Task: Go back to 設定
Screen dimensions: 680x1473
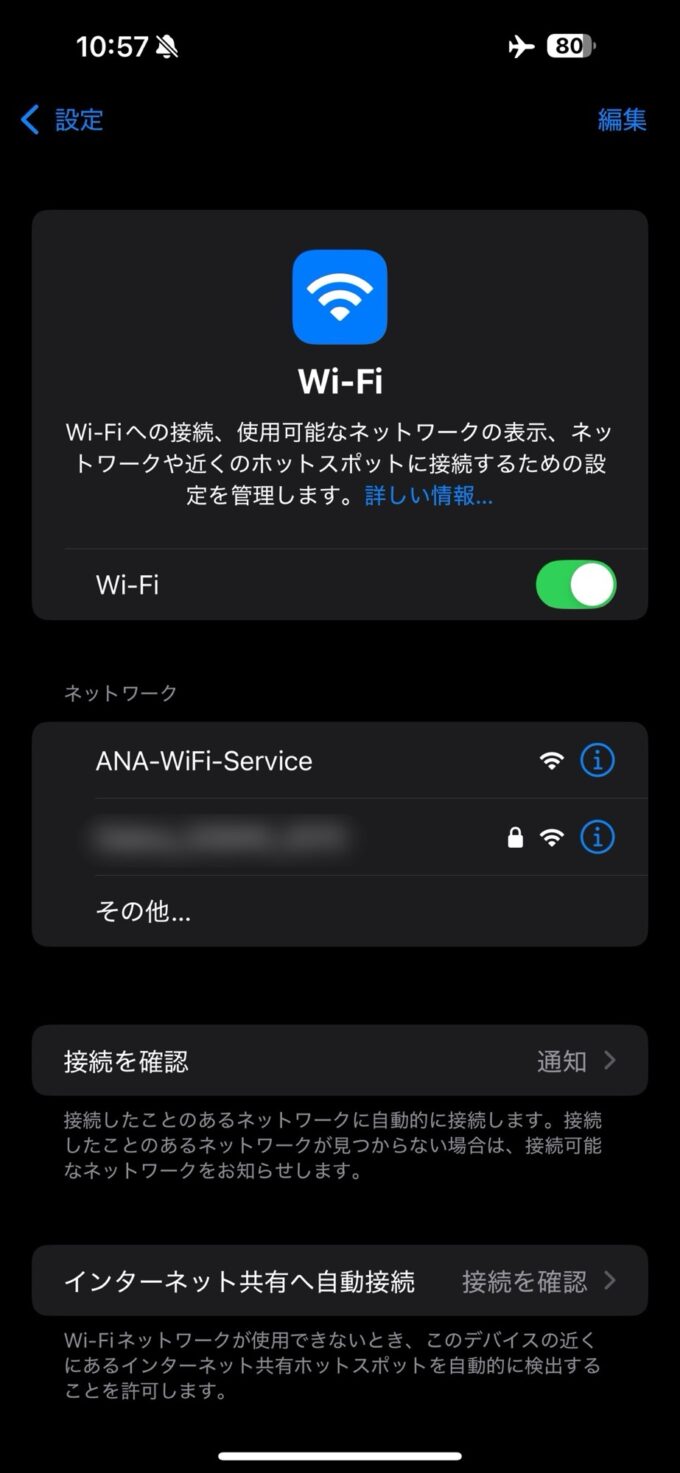Action: (x=62, y=120)
